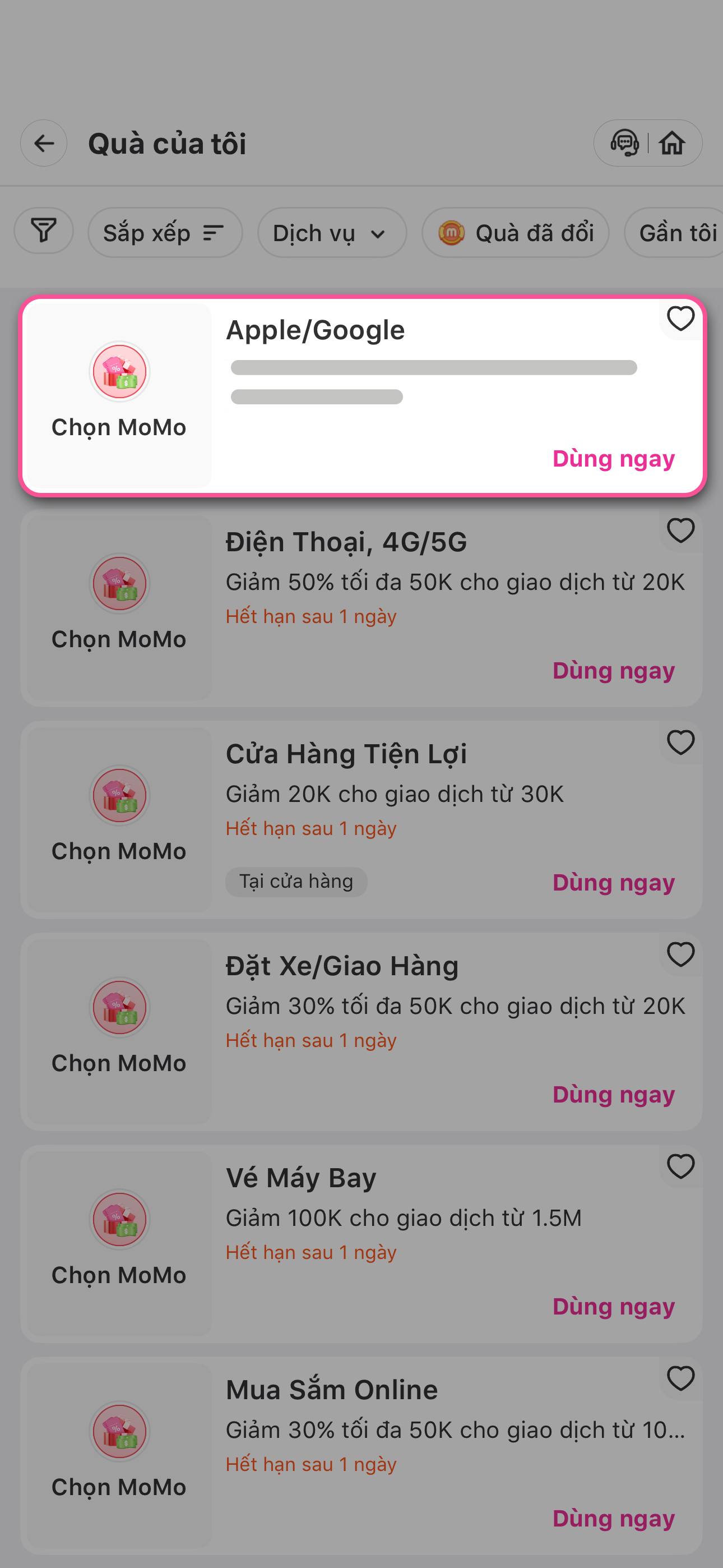723x1568 pixels.
Task: Use the Mua Sắm Online voucher now
Action: click(614, 1518)
